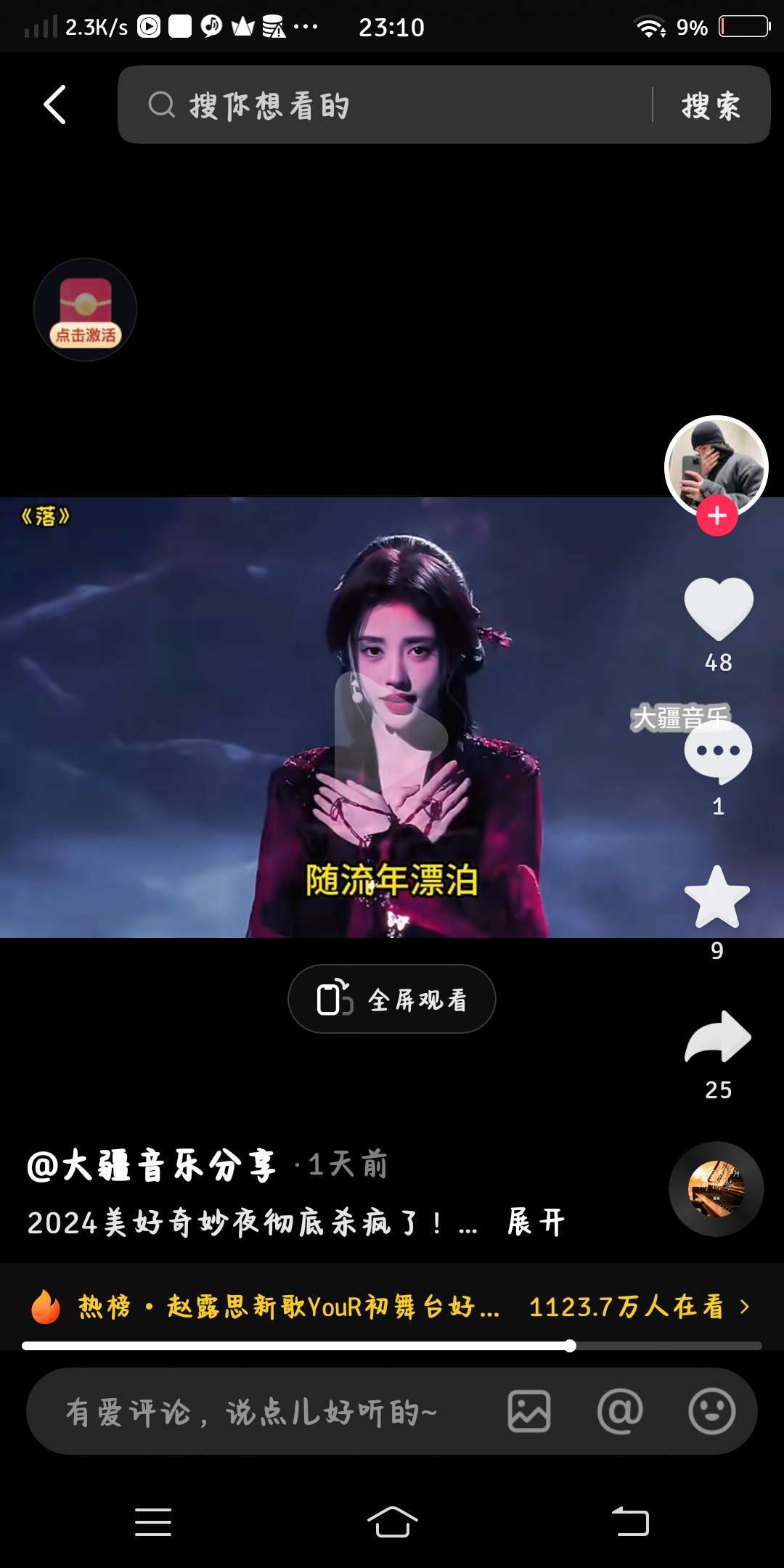Attach an image to the comment

[x=529, y=1412]
